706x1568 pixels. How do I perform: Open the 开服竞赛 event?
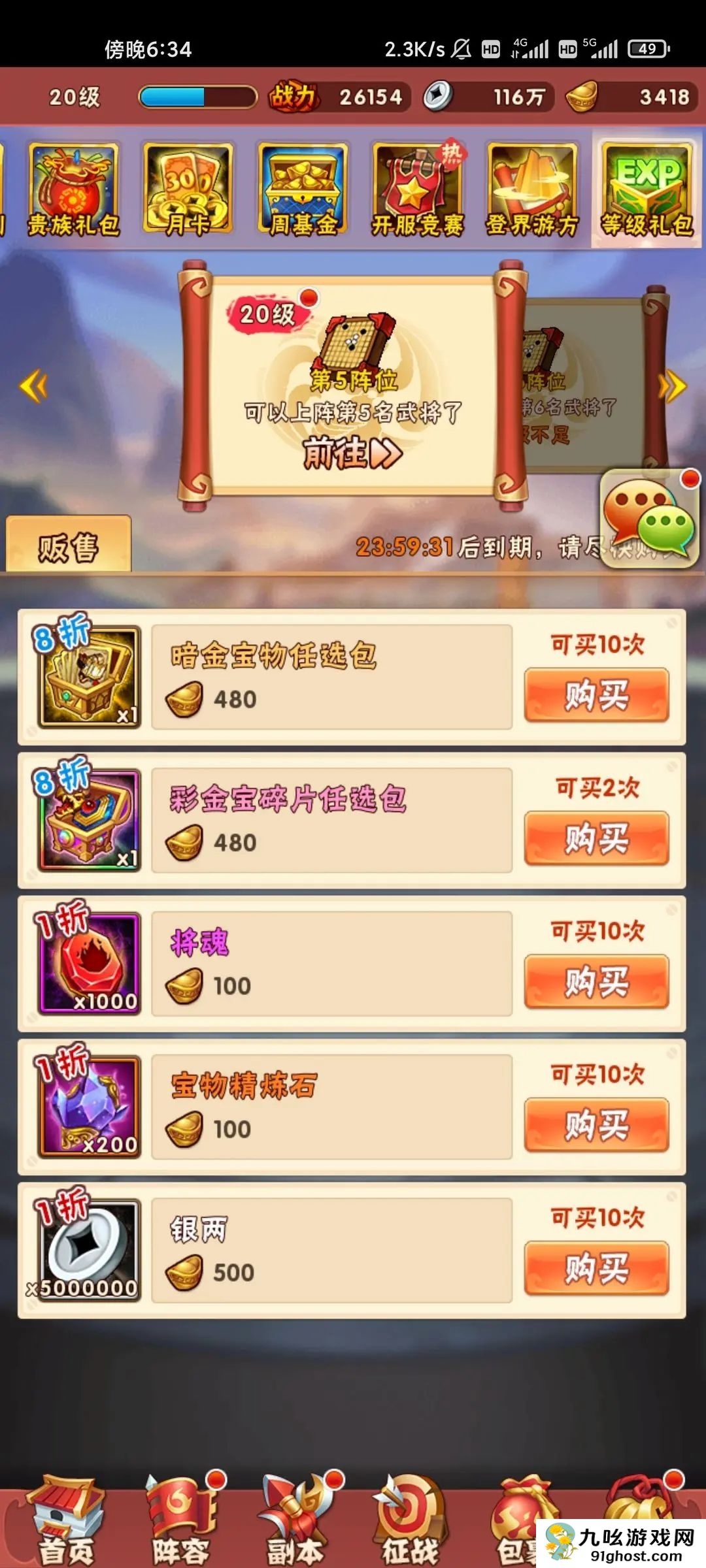click(418, 189)
